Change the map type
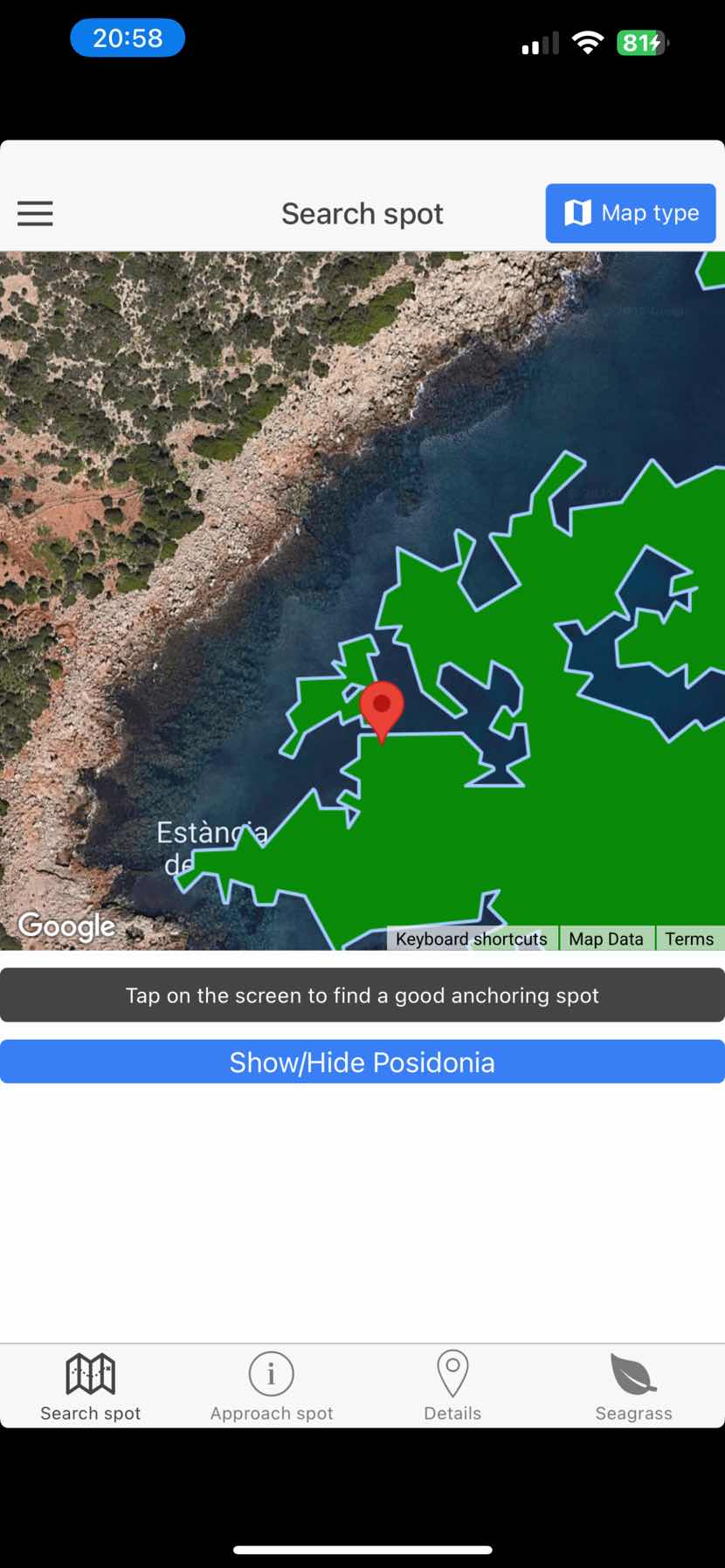725x1568 pixels. (631, 213)
